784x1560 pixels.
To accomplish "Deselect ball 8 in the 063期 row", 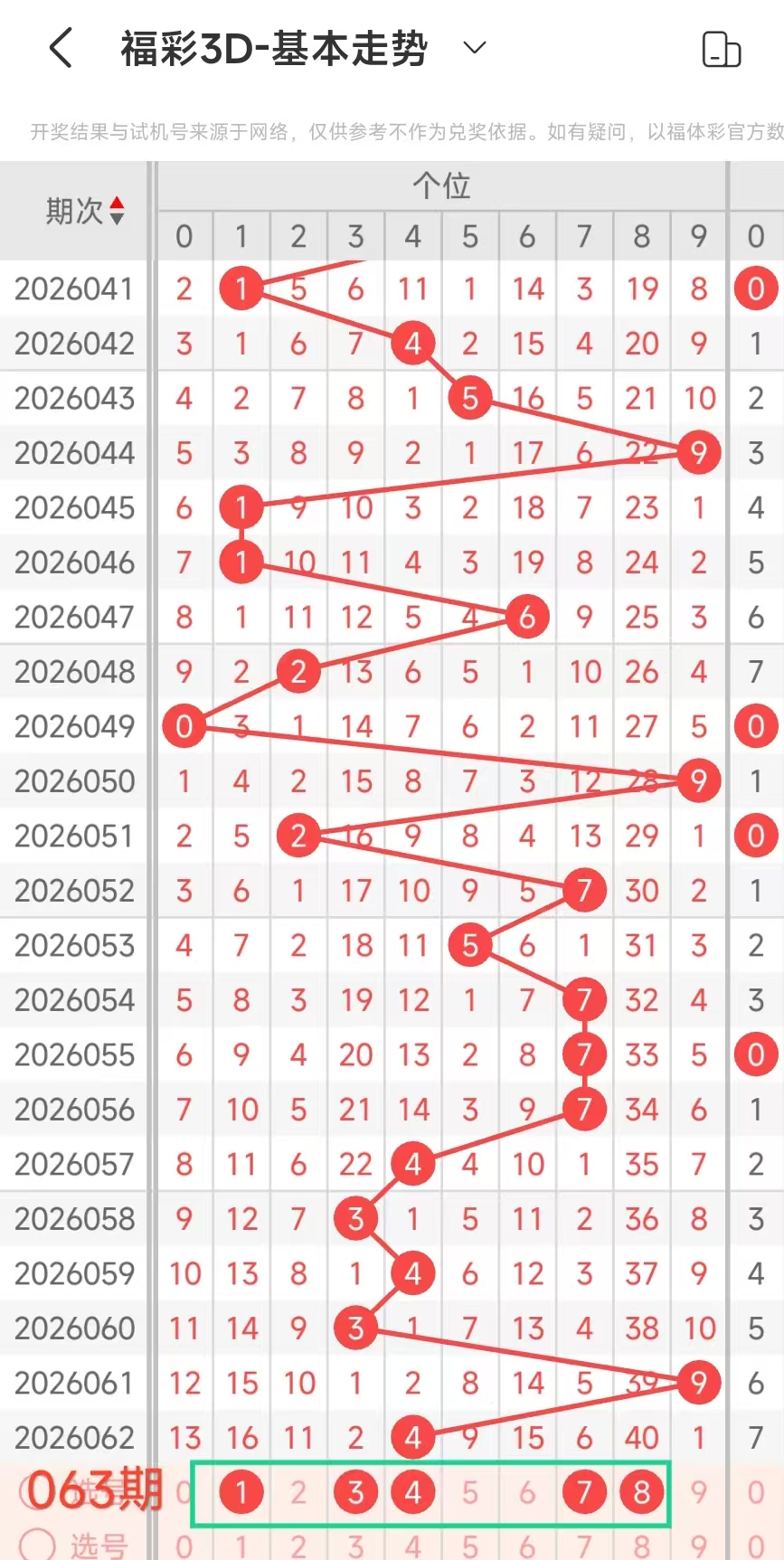I will 642,1492.
